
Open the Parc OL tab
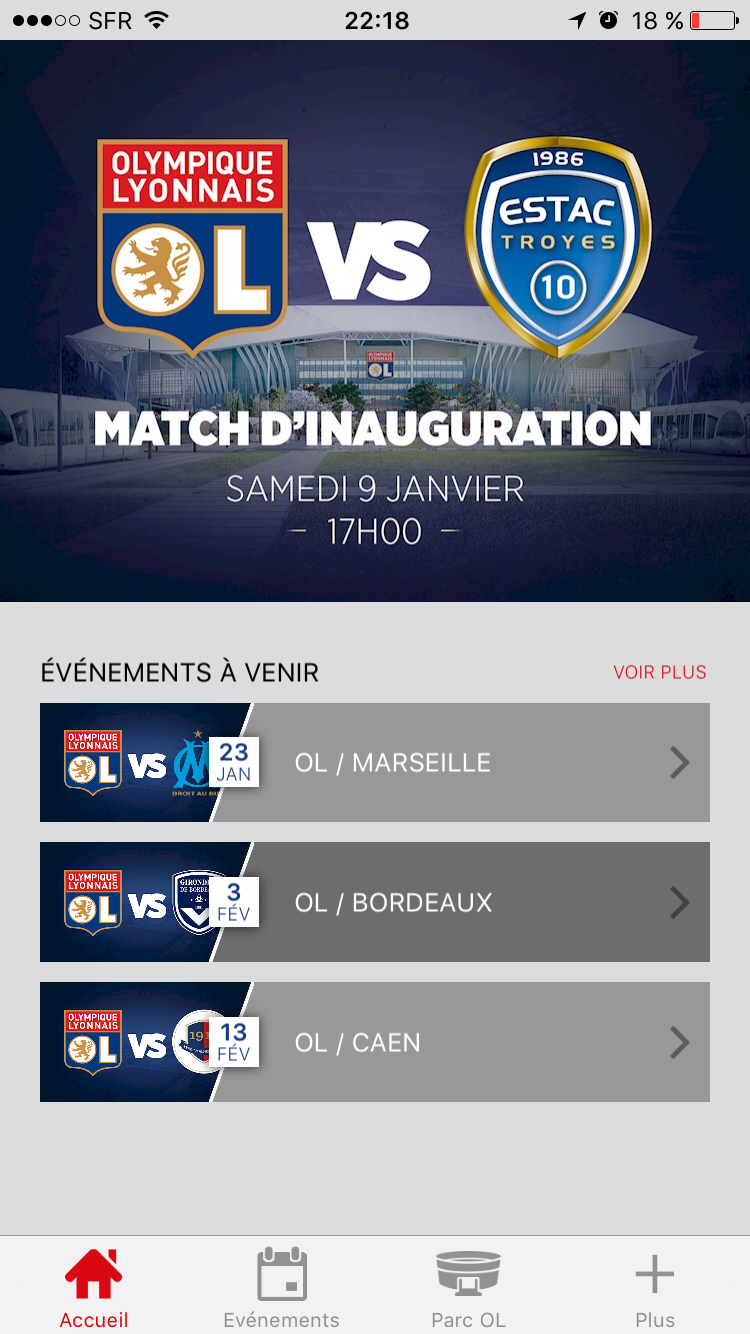(x=468, y=1287)
